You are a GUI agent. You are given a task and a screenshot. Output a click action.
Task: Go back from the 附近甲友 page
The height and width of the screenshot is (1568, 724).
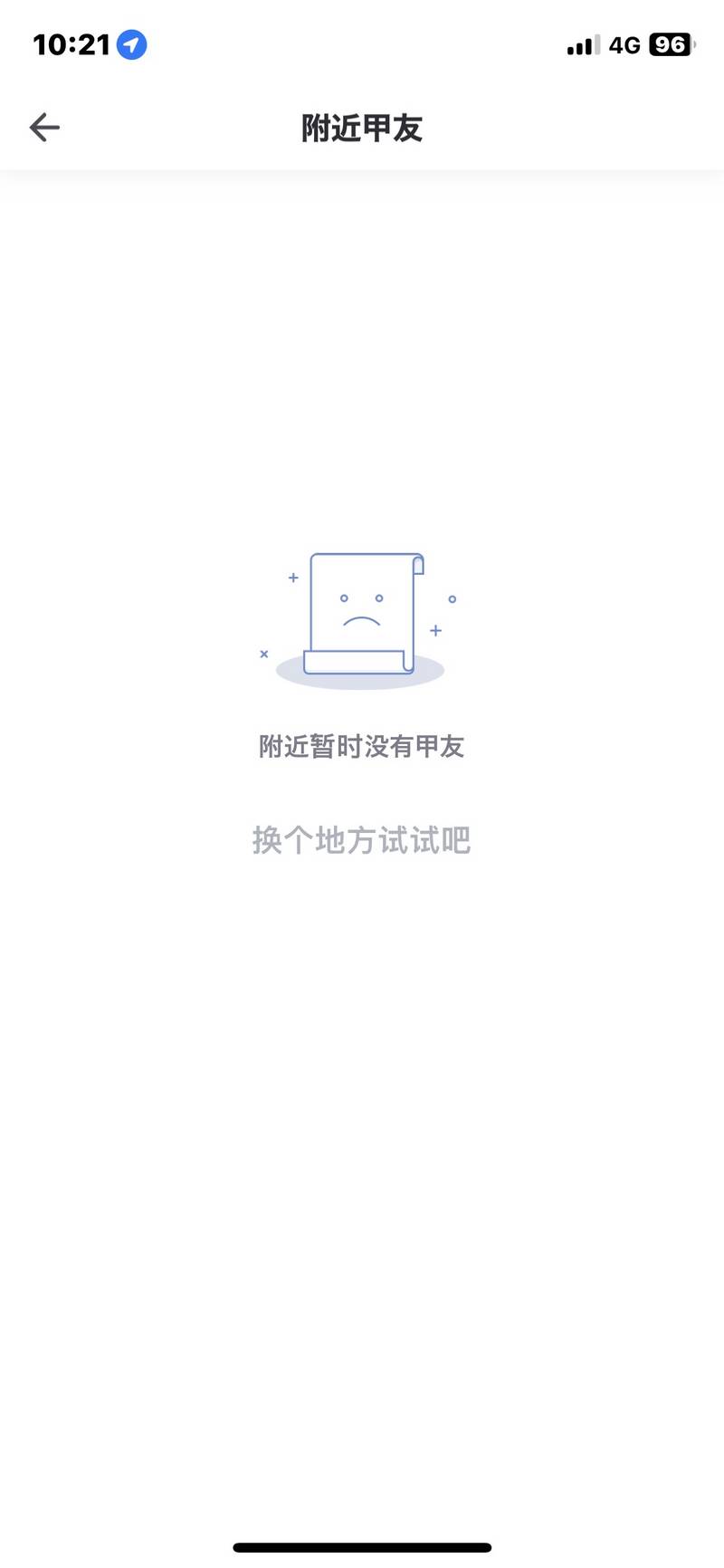pyautogui.click(x=44, y=128)
